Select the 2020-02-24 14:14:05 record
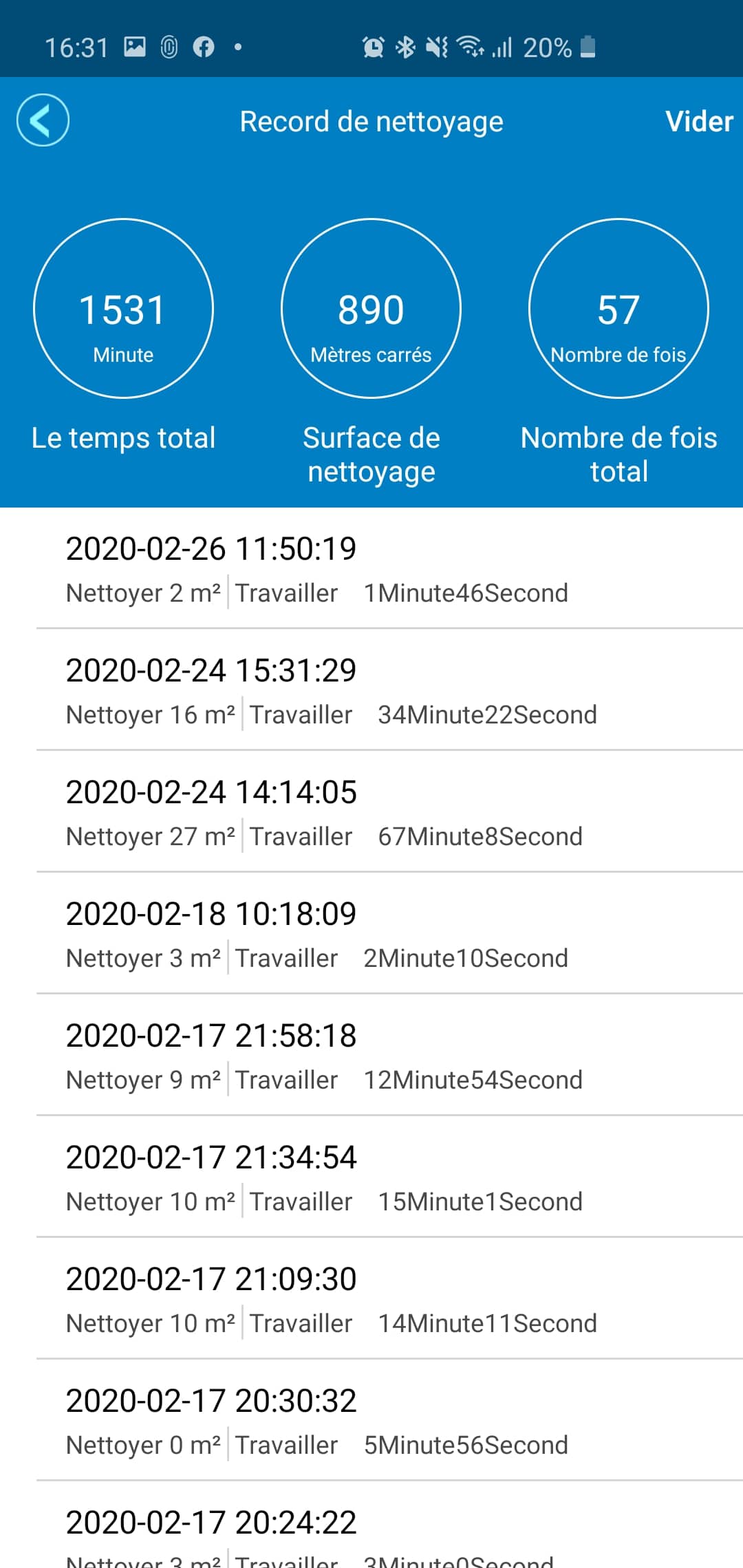 (371, 812)
